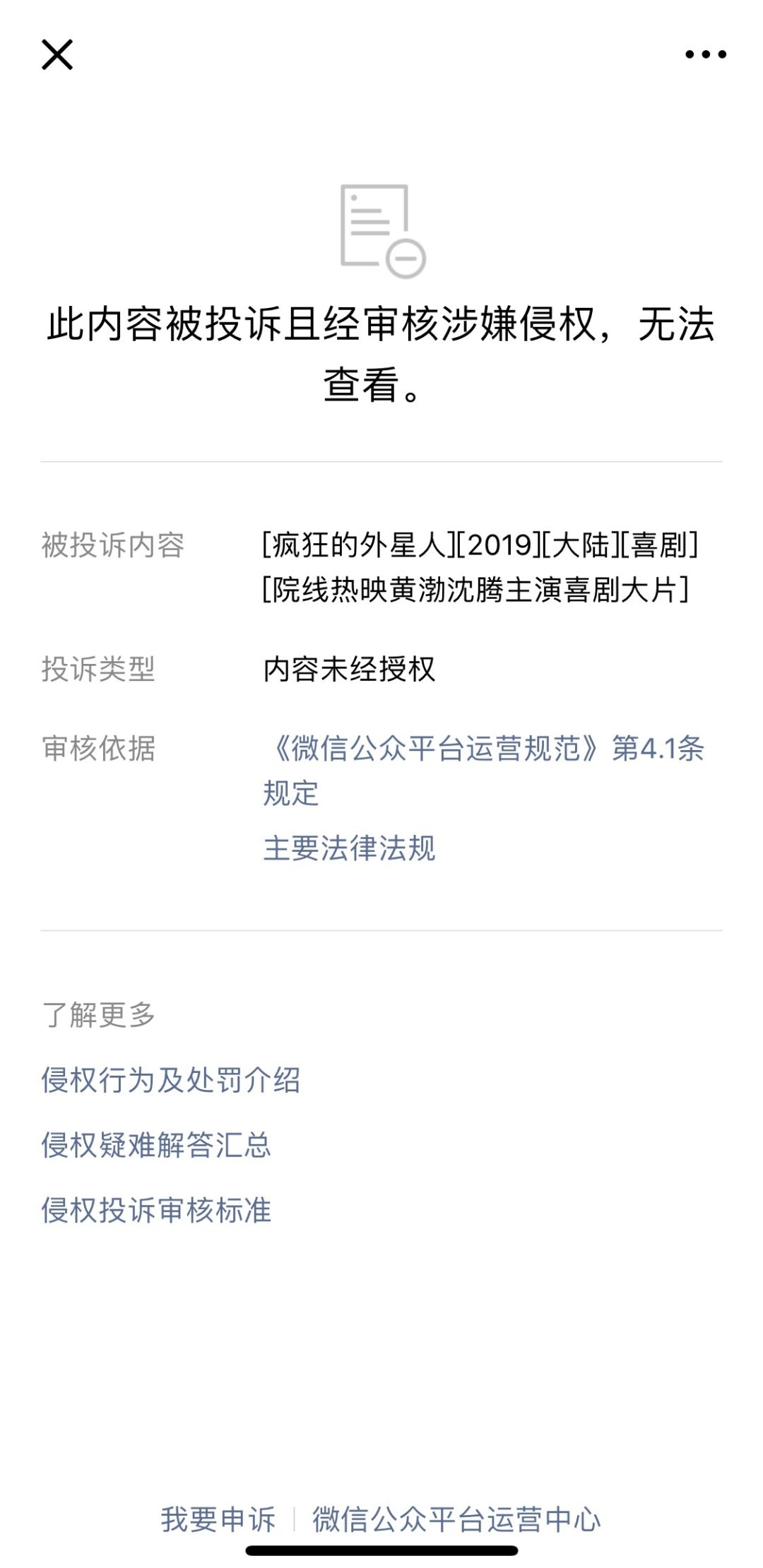View 主要法律法规 link
The width and height of the screenshot is (763, 1568).
tap(349, 848)
